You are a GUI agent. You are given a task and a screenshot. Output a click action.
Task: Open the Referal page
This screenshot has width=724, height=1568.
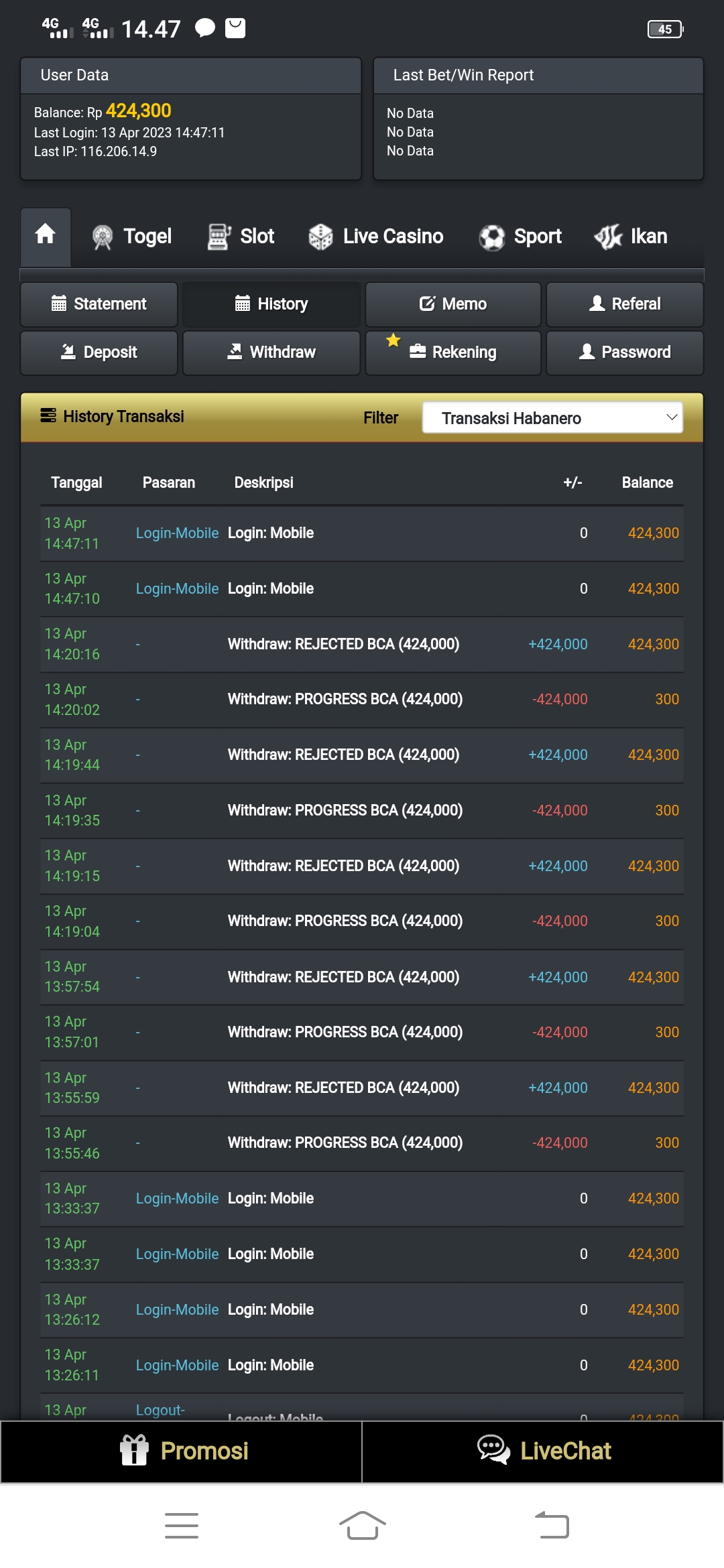[625, 304]
